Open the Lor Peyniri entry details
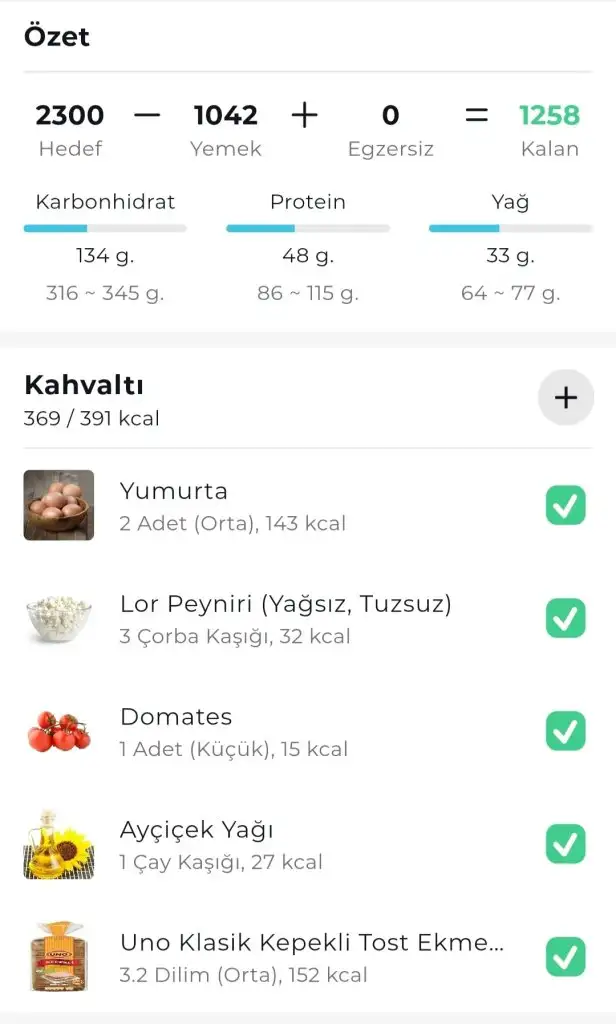This screenshot has width=616, height=1024. [x=285, y=618]
